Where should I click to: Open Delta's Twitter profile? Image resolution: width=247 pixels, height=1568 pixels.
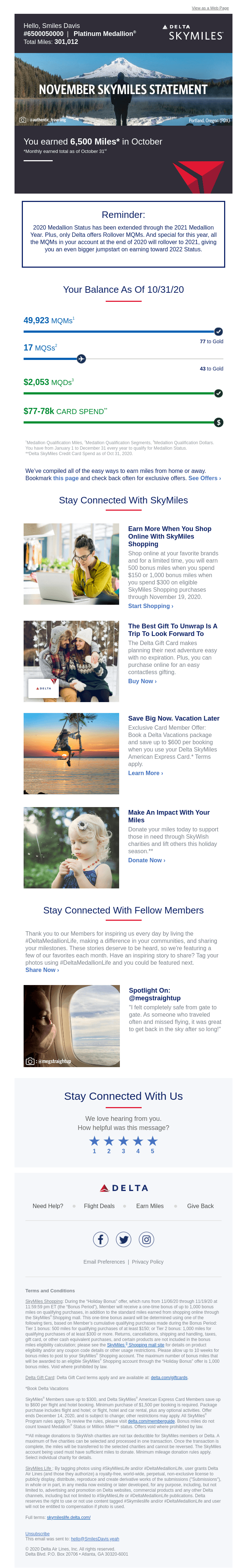click(x=123, y=1239)
